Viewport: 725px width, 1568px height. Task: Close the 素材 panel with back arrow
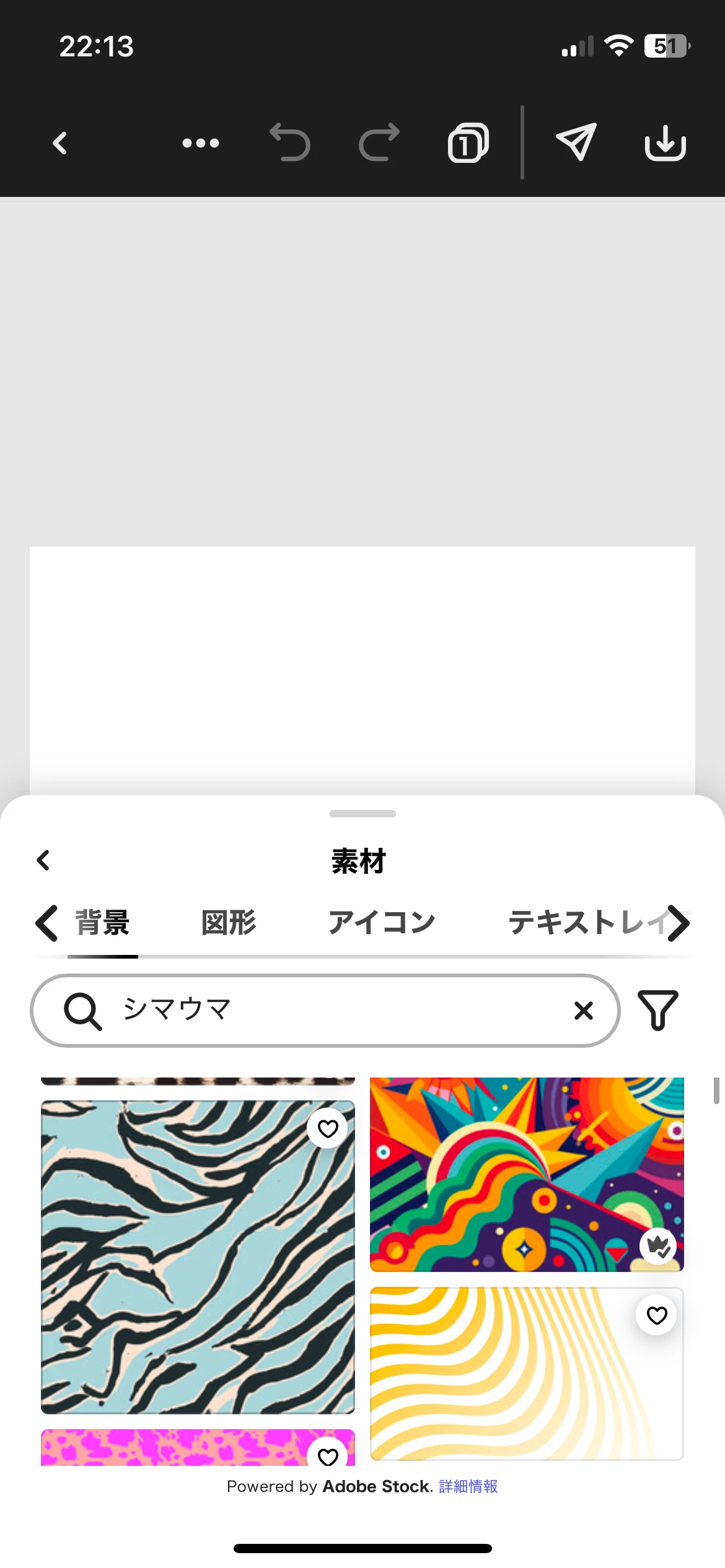pyautogui.click(x=43, y=860)
